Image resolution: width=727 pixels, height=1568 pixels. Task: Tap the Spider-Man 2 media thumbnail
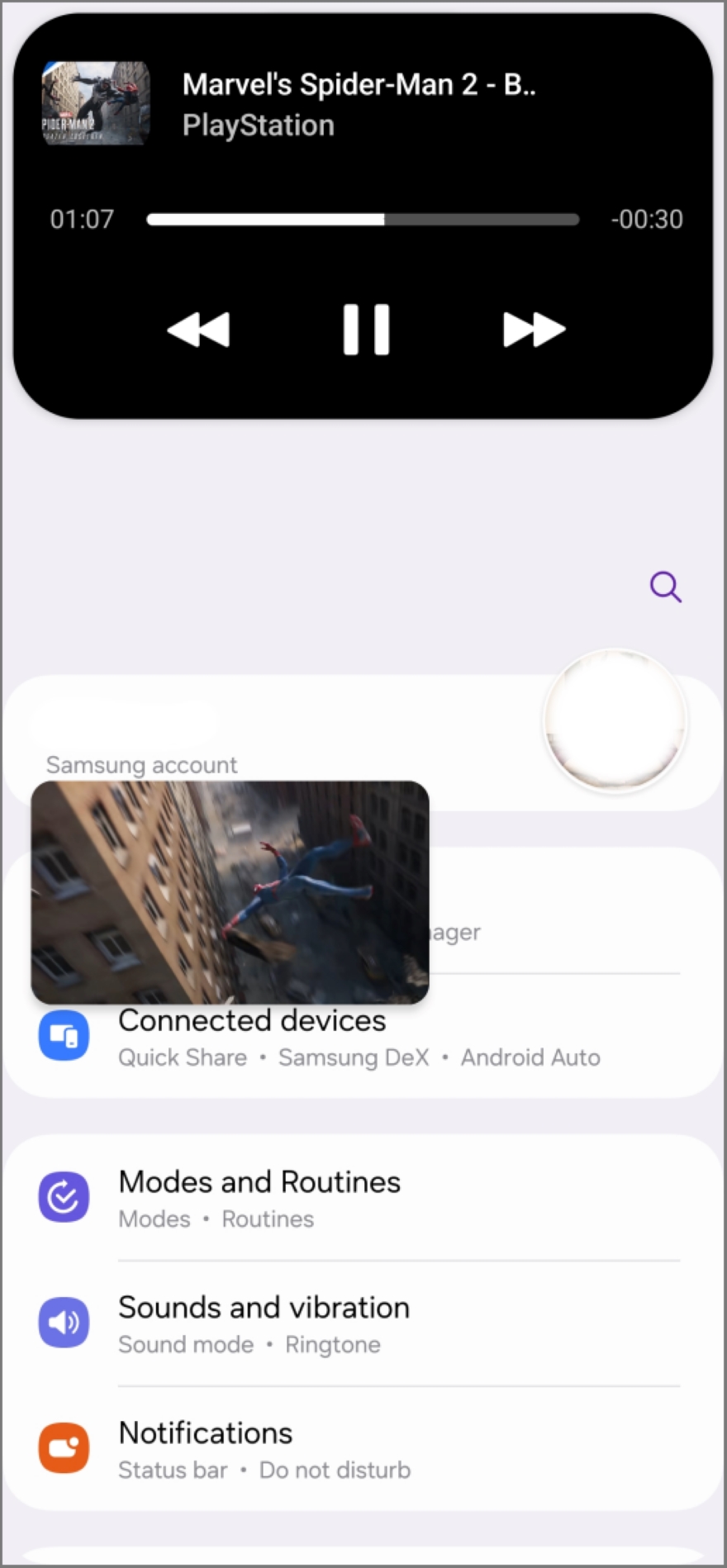(x=96, y=103)
